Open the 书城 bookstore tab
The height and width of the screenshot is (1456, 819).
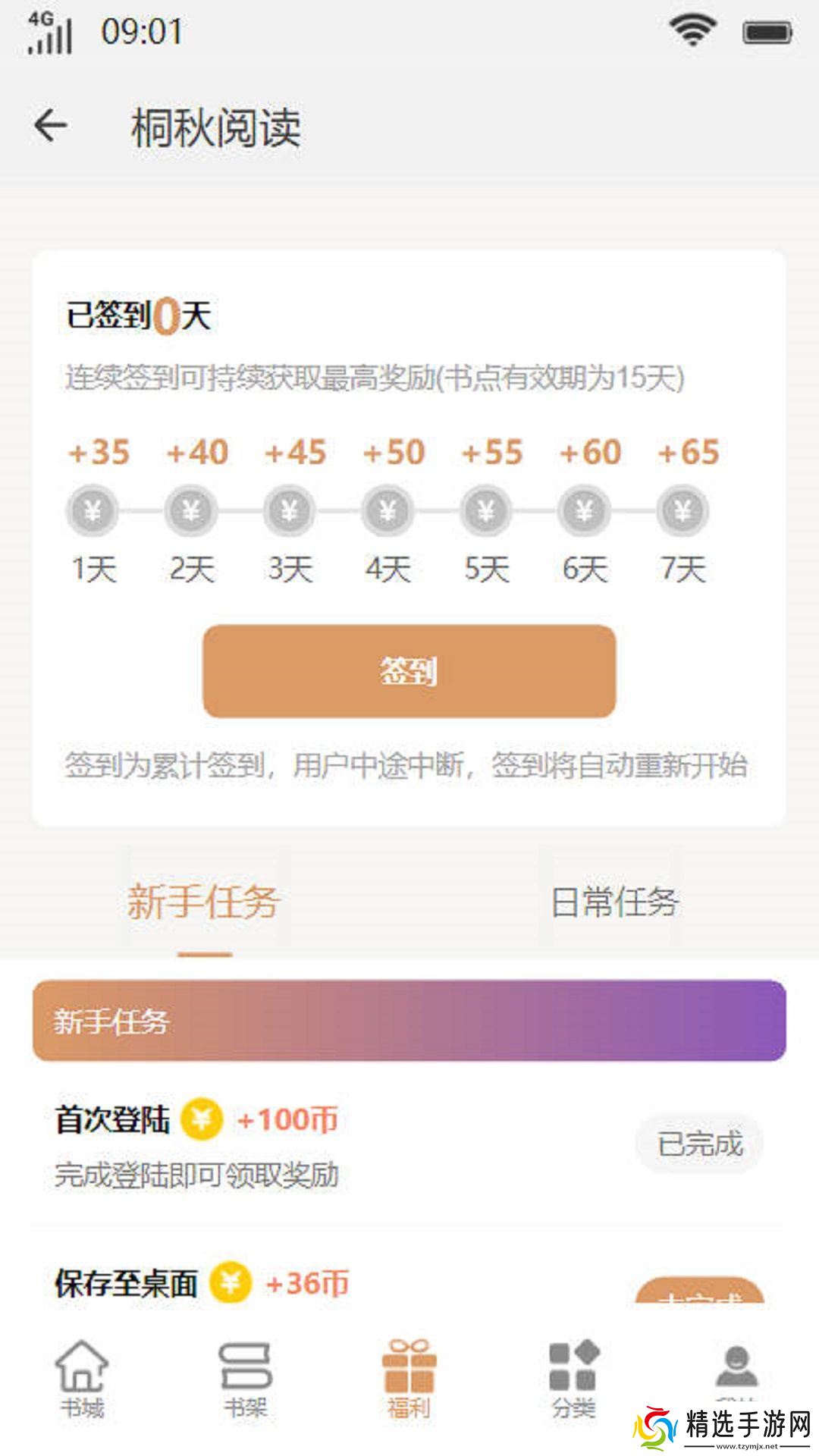82,1380
